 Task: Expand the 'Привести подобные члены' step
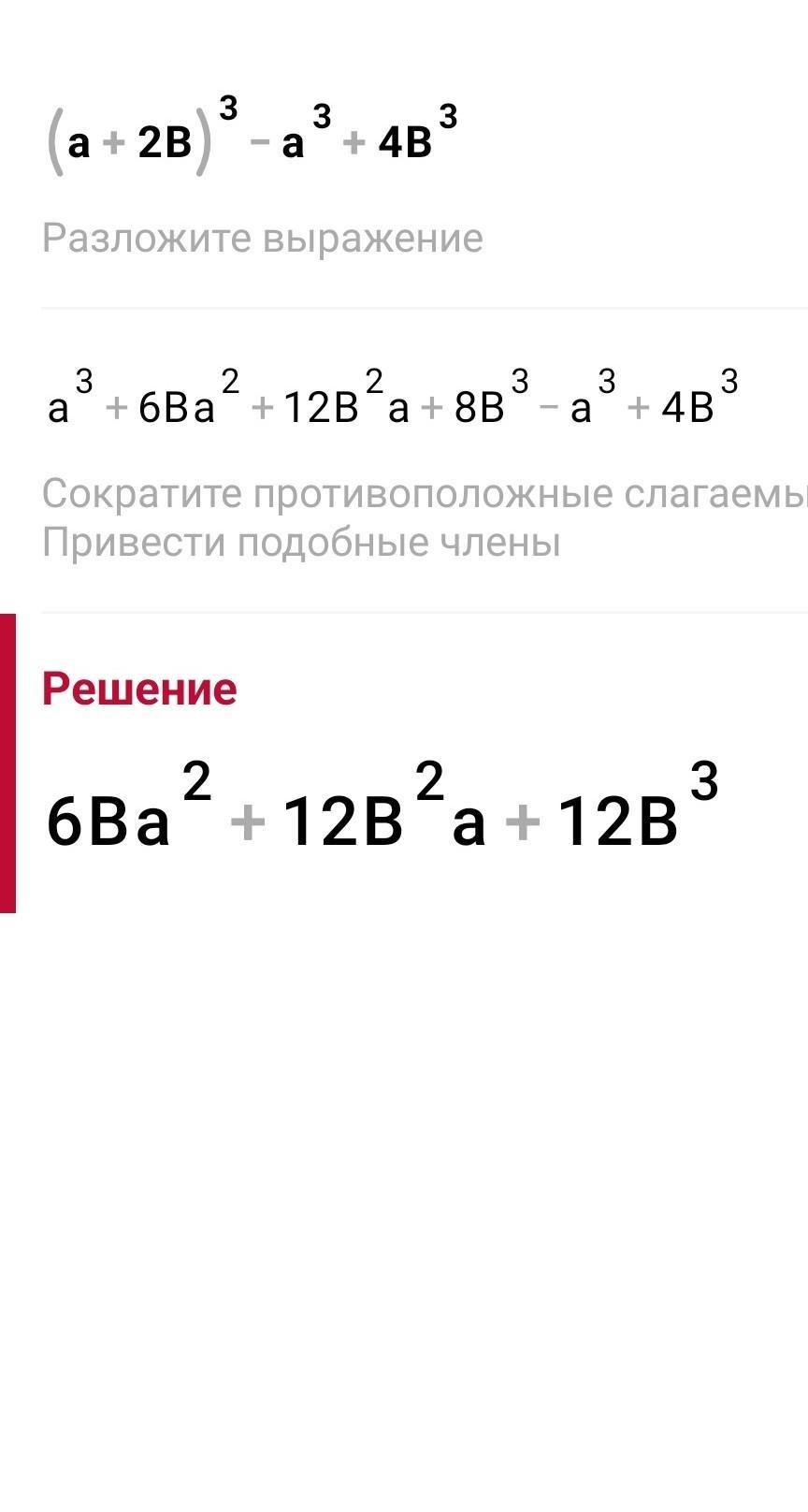301,543
